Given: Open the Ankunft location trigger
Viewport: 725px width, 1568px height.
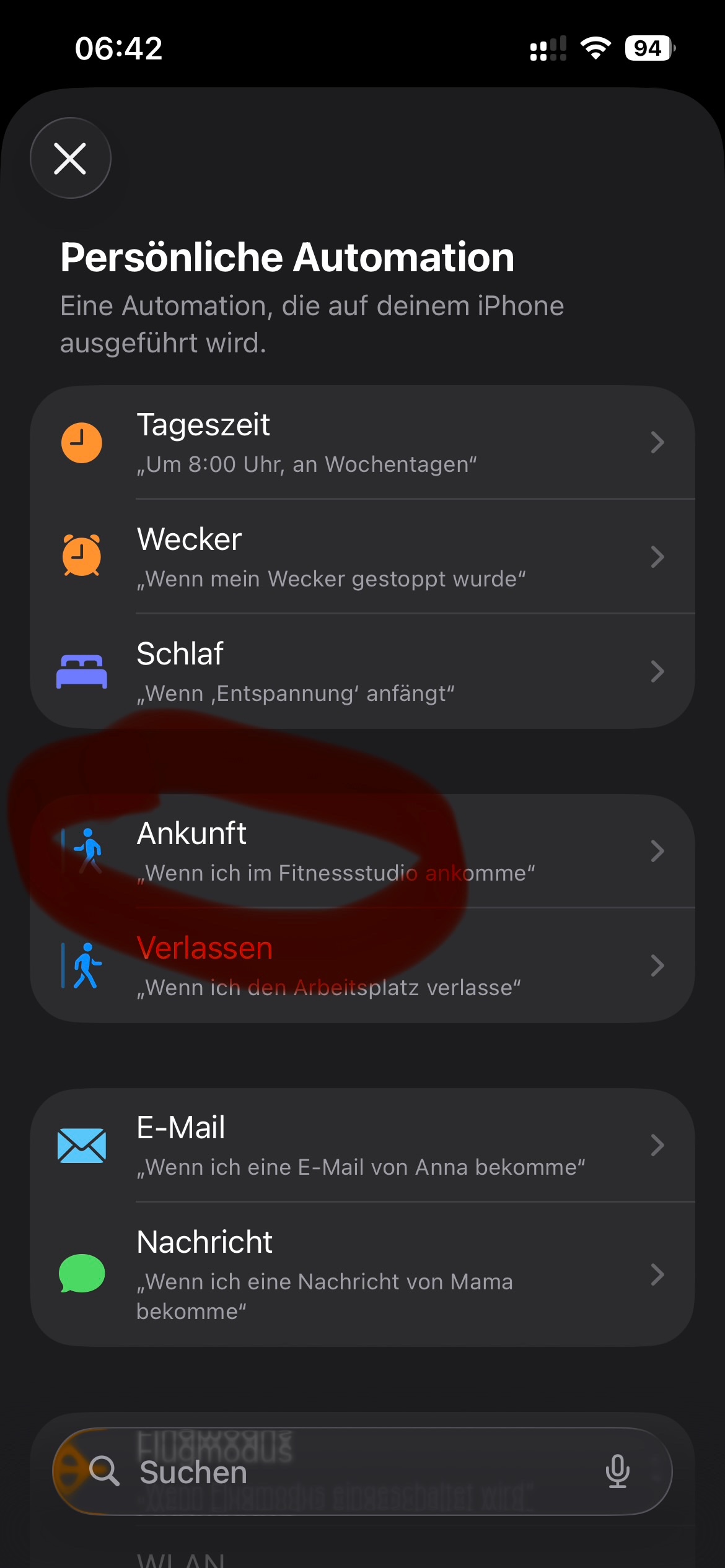Looking at the screenshot, I should tap(362, 851).
